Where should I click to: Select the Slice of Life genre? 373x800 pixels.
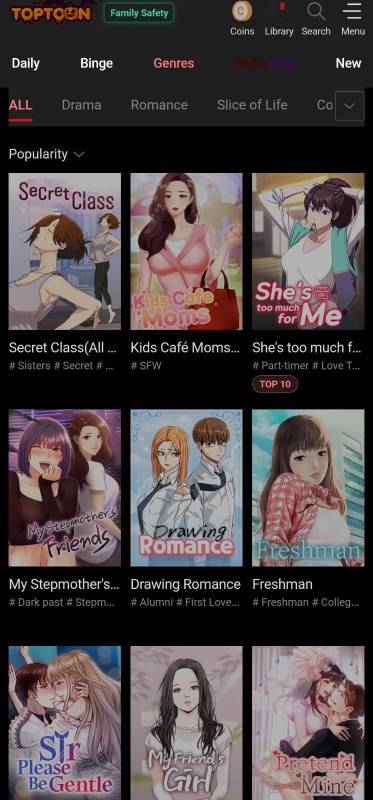(252, 105)
